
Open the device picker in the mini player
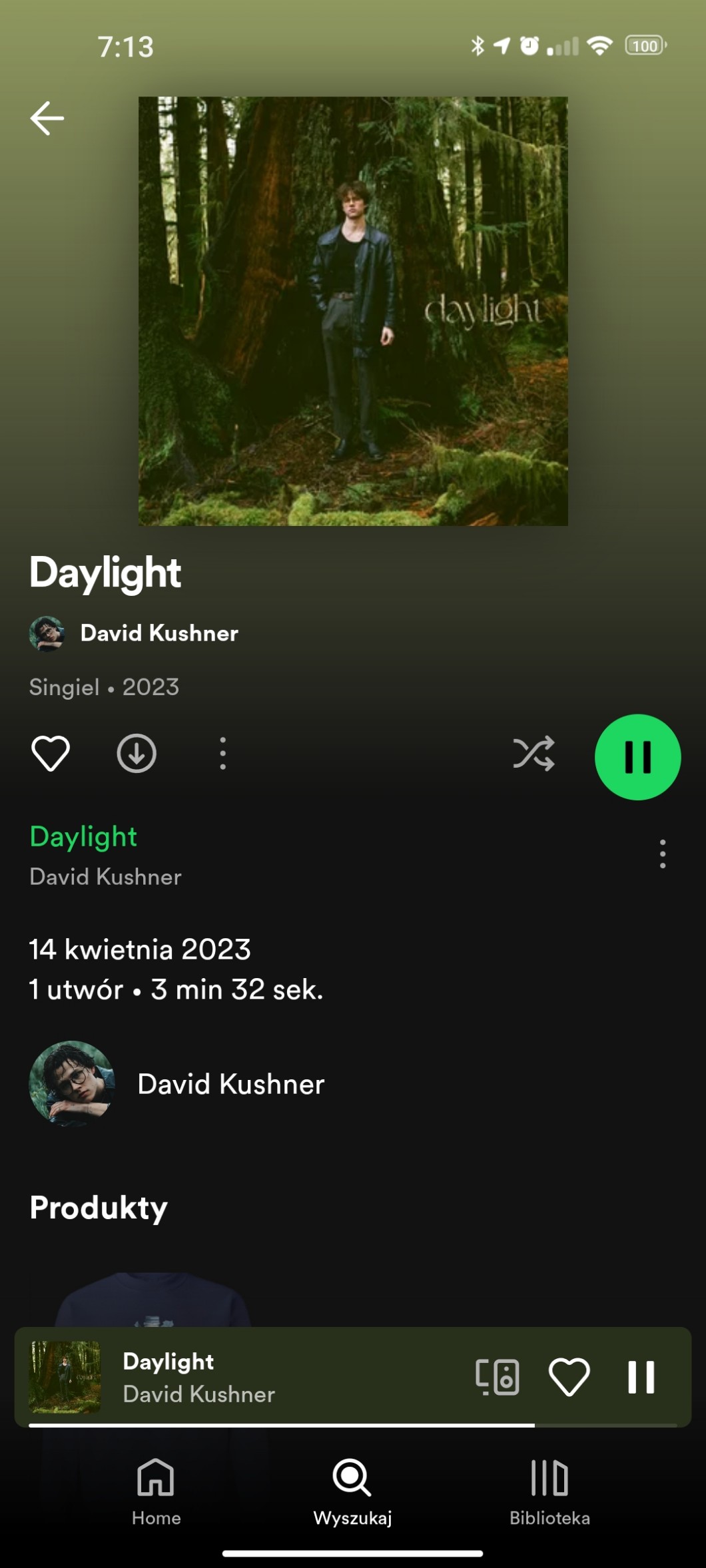[x=498, y=1377]
